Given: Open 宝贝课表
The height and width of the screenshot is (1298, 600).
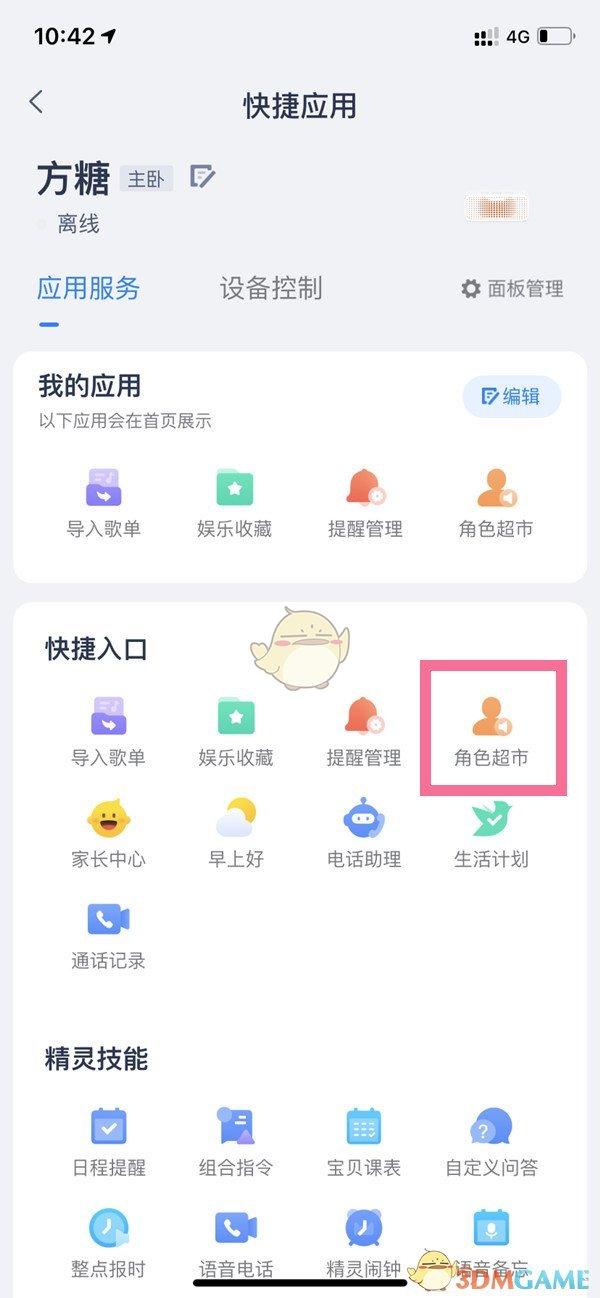Looking at the screenshot, I should coord(364,1142).
